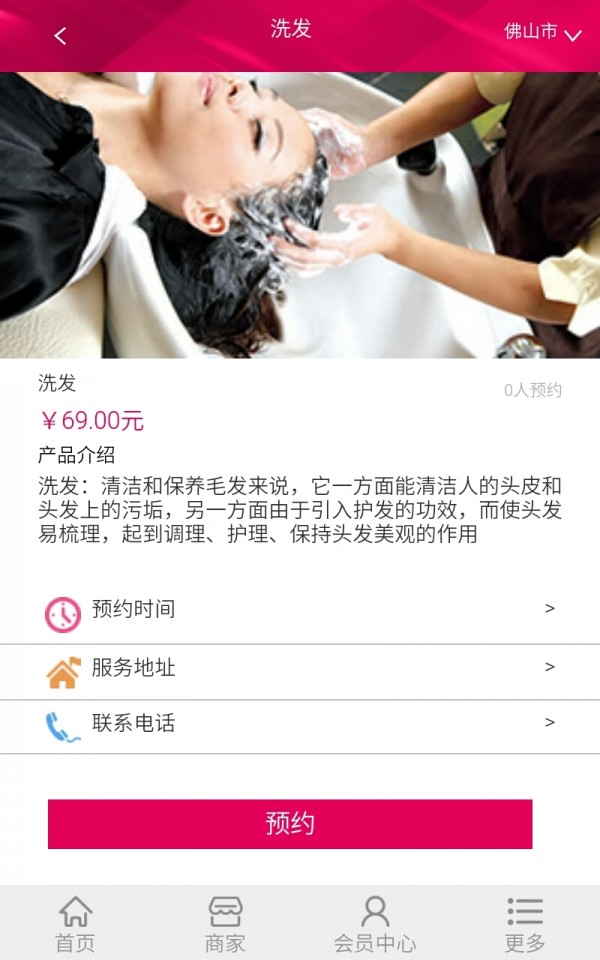Viewport: 600px width, 960px height.
Task: Tap the pink 预约 button
Action: pos(290,824)
